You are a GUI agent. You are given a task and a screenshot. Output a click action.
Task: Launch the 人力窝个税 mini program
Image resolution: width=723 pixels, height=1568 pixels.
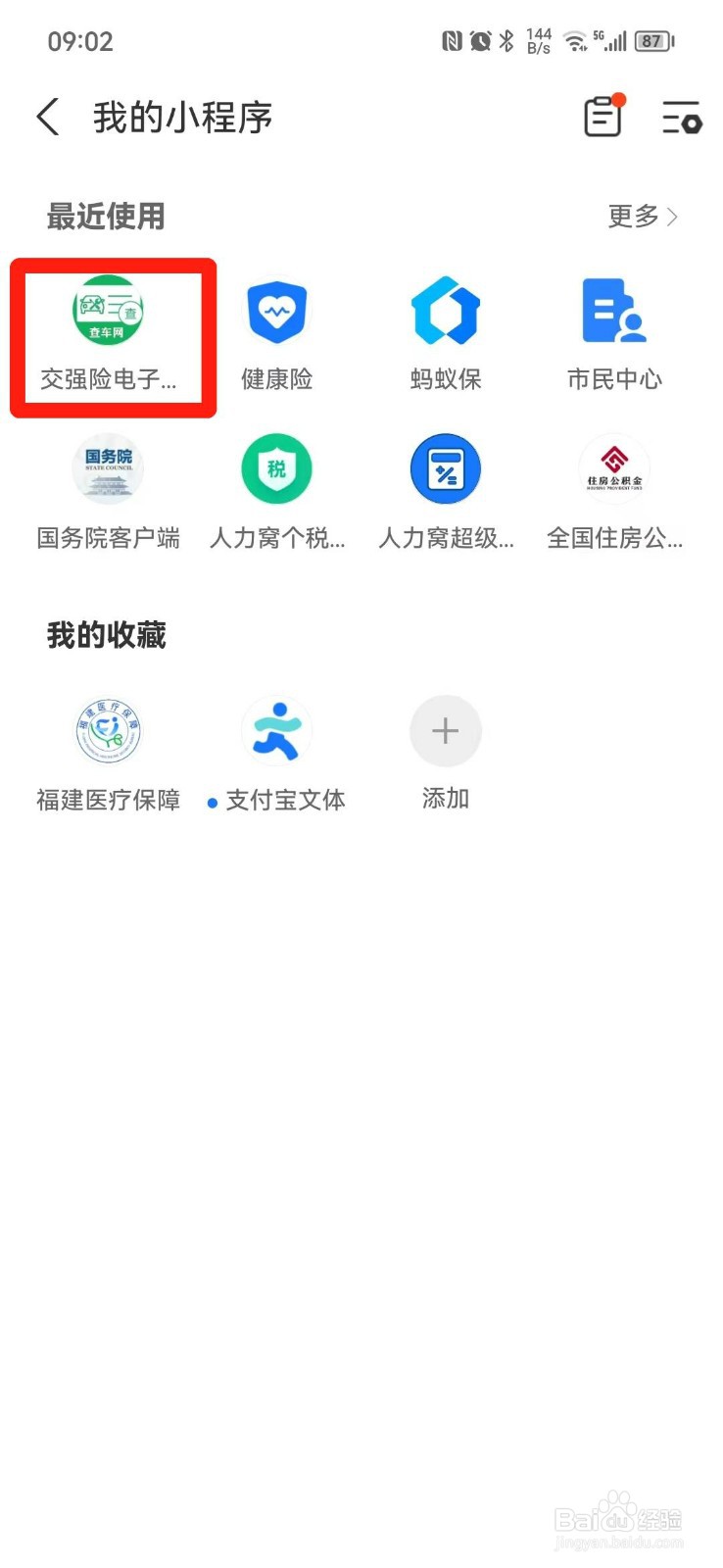coord(276,470)
